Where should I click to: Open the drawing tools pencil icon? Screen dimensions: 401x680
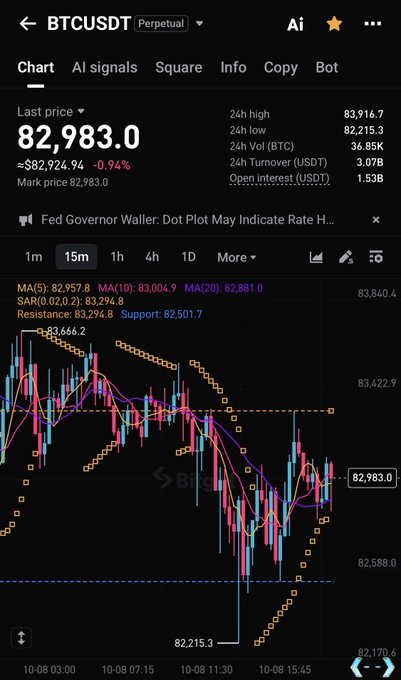346,257
